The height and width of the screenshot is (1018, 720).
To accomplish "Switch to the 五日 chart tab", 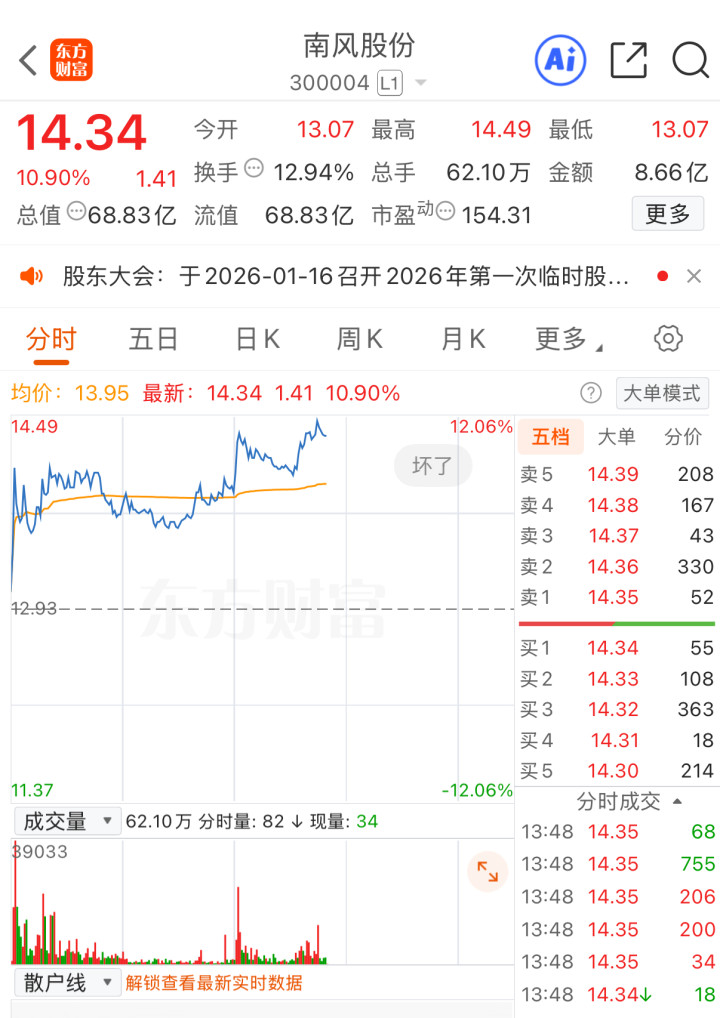I will (153, 339).
